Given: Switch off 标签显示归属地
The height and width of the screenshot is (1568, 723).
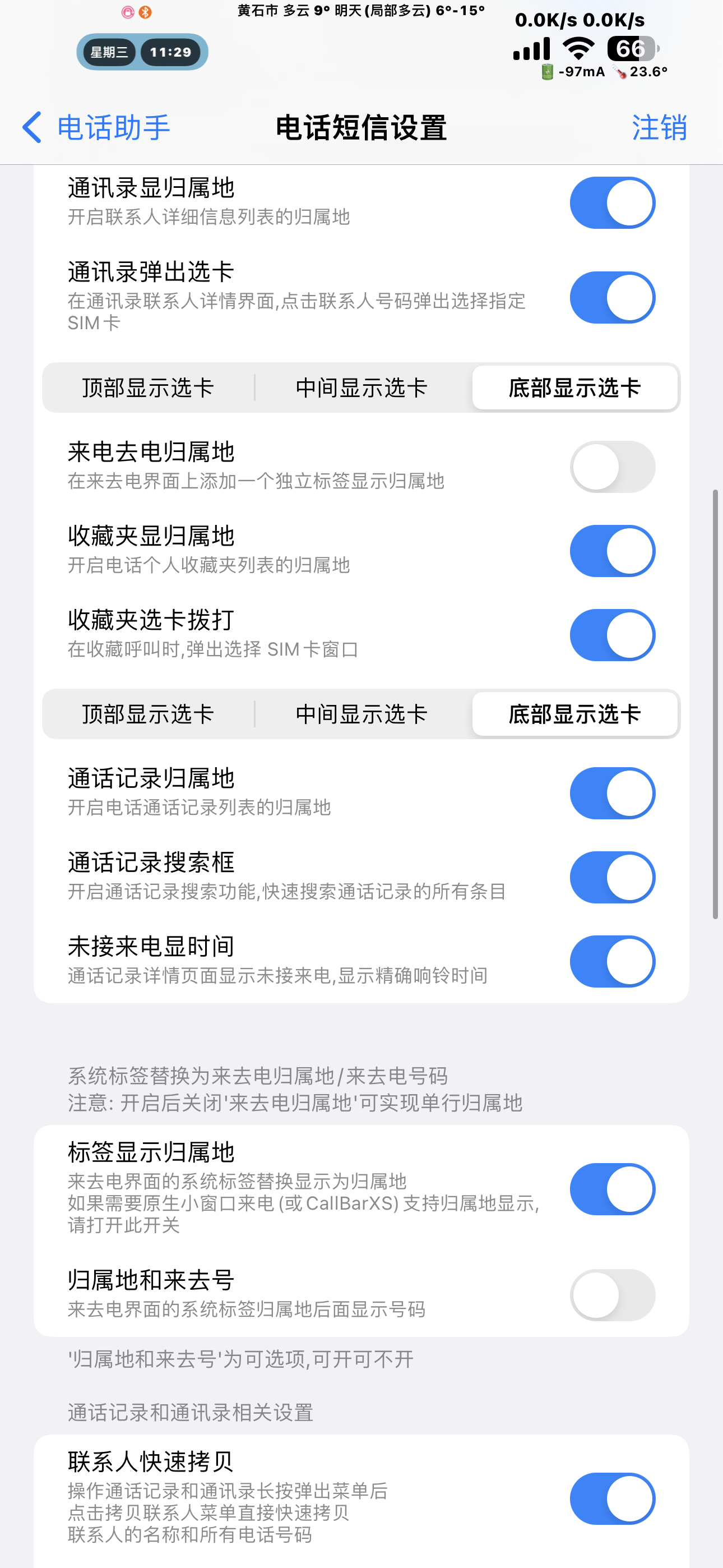Looking at the screenshot, I should 612,1189.
